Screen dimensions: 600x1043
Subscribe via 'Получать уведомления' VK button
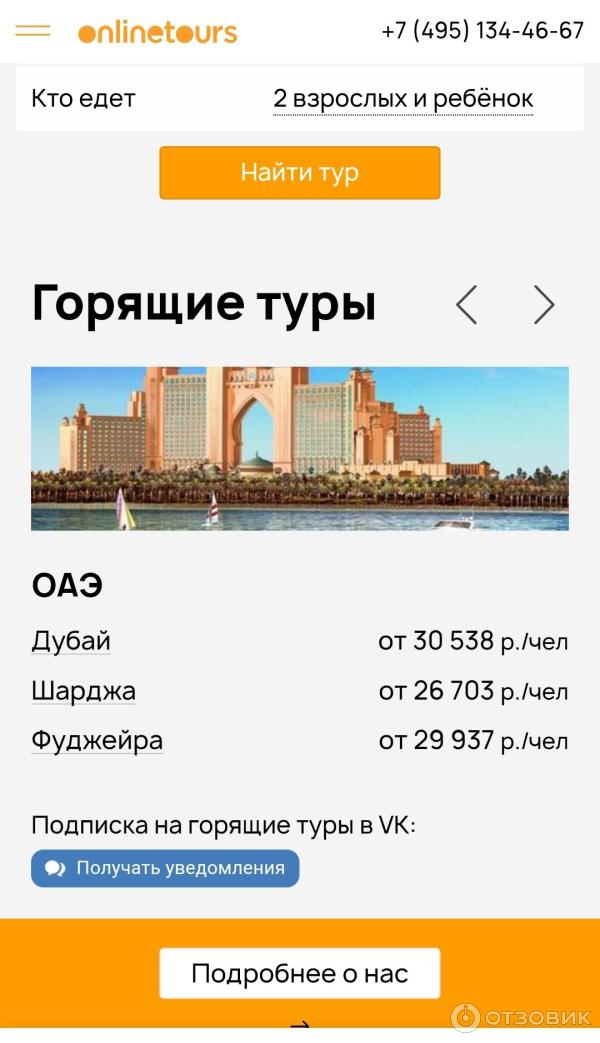pos(165,868)
